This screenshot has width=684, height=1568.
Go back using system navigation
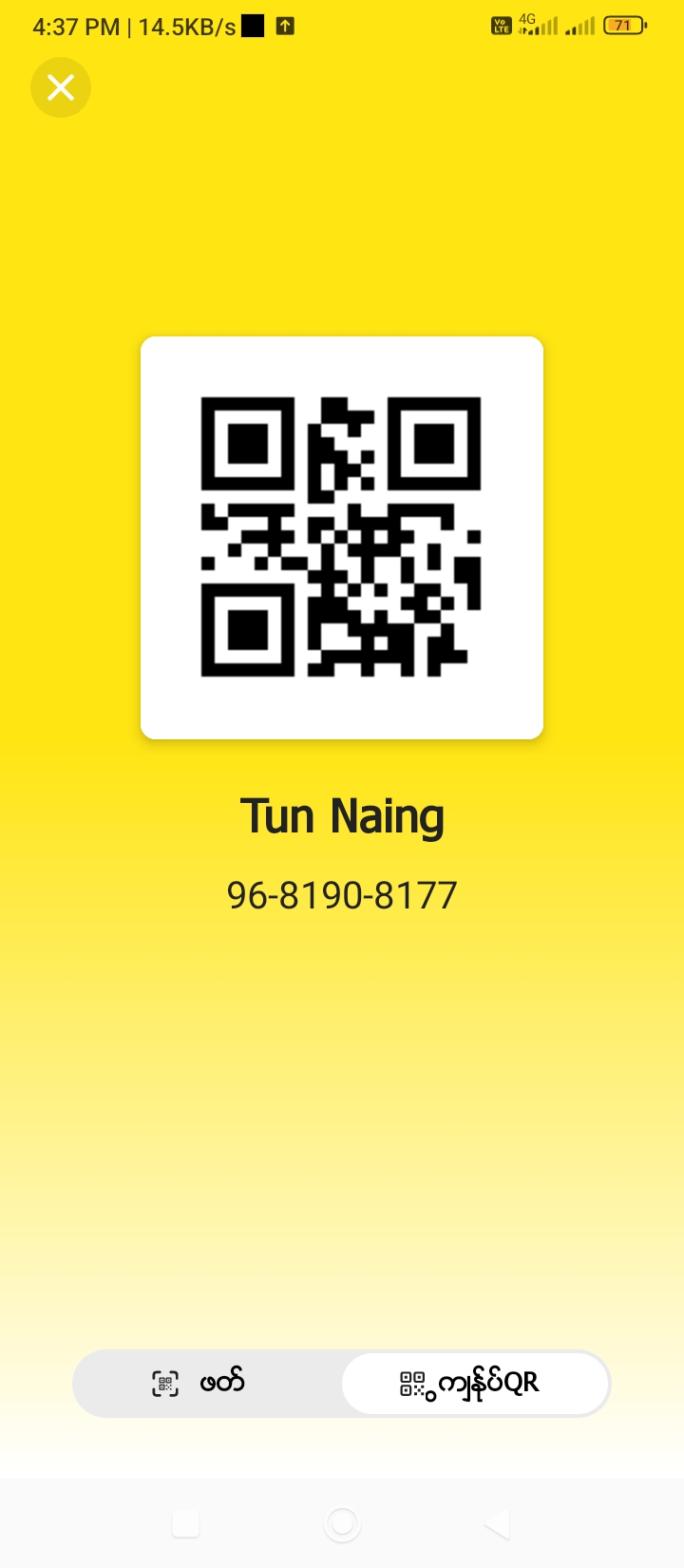pos(498,1524)
